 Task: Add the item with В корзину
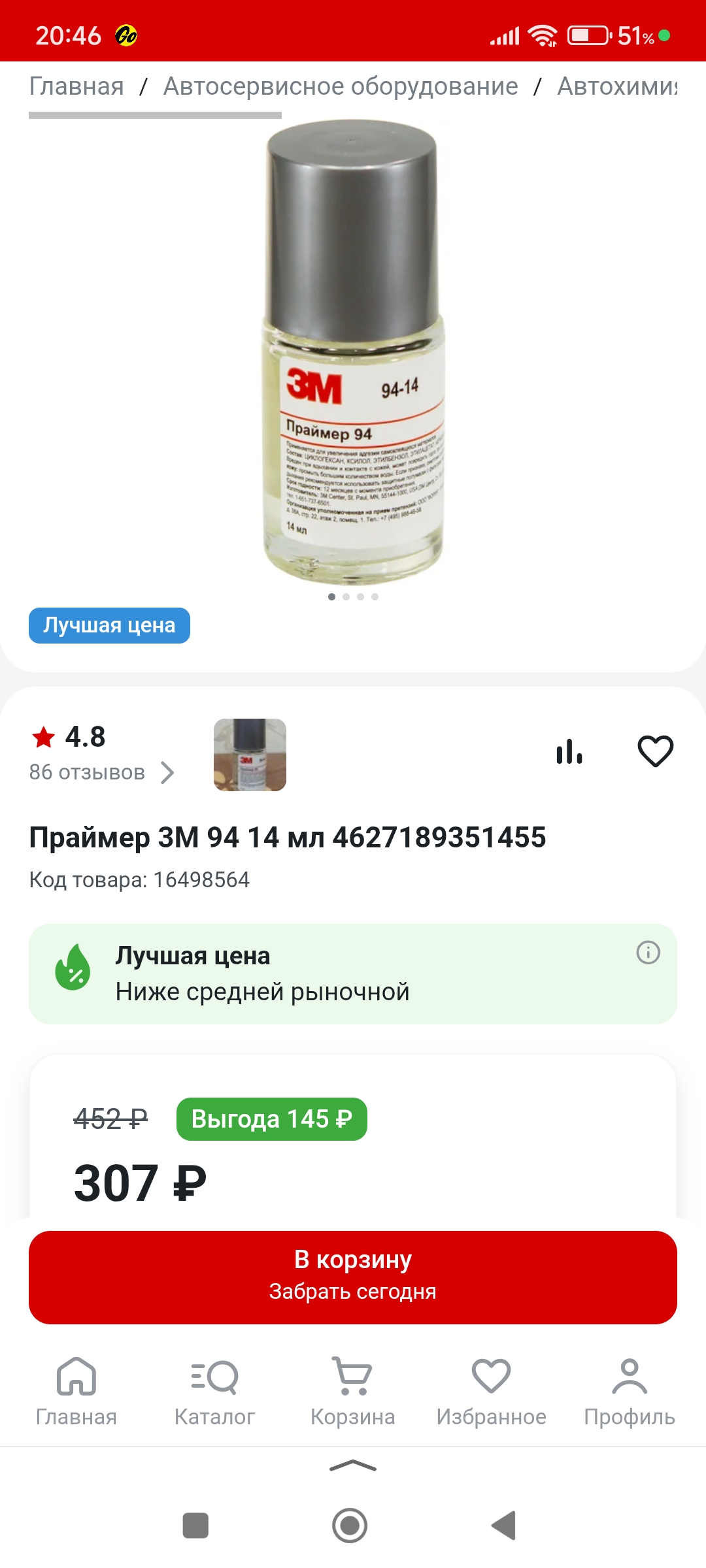point(353,1277)
